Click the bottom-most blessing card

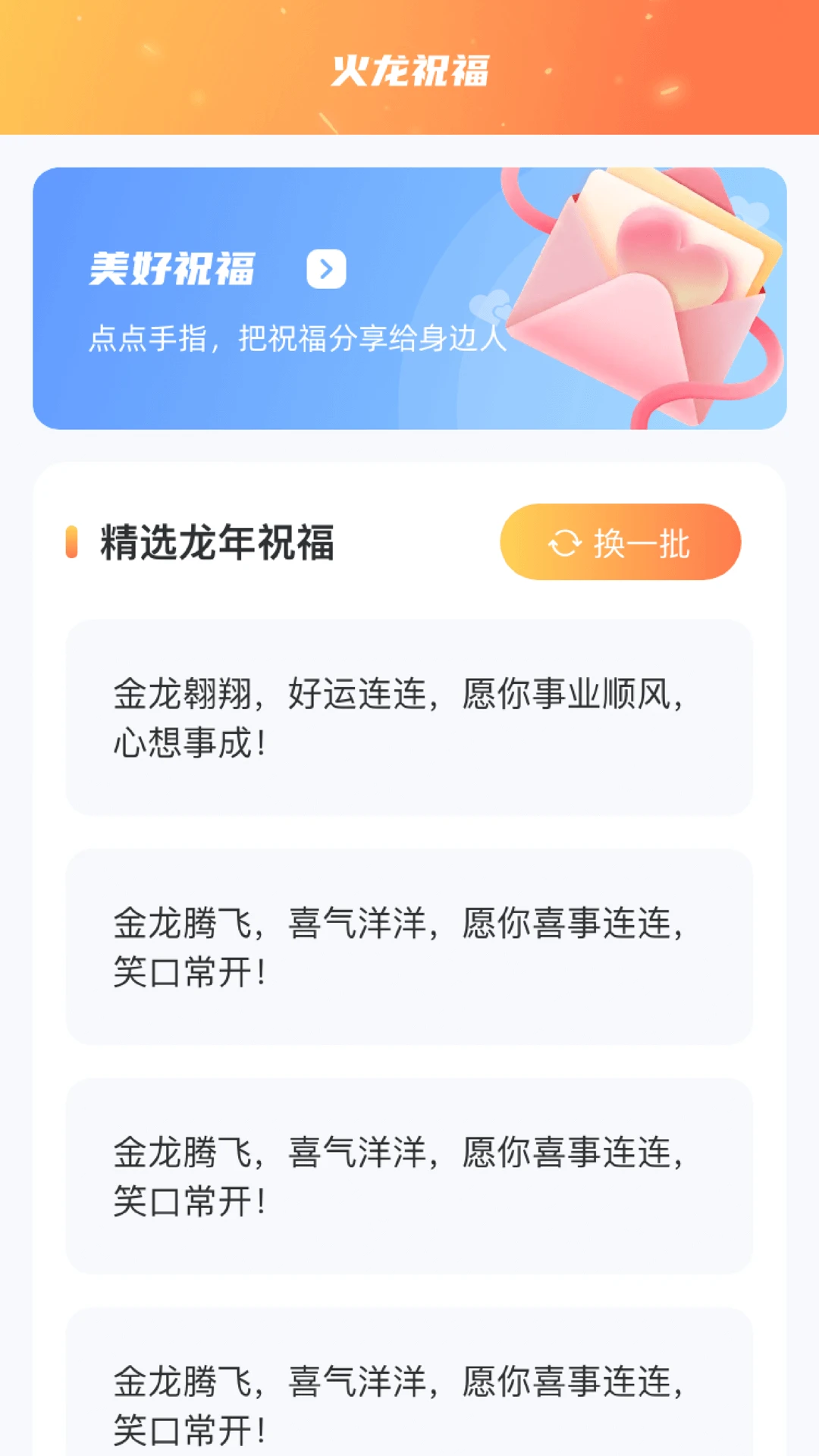(409, 1388)
